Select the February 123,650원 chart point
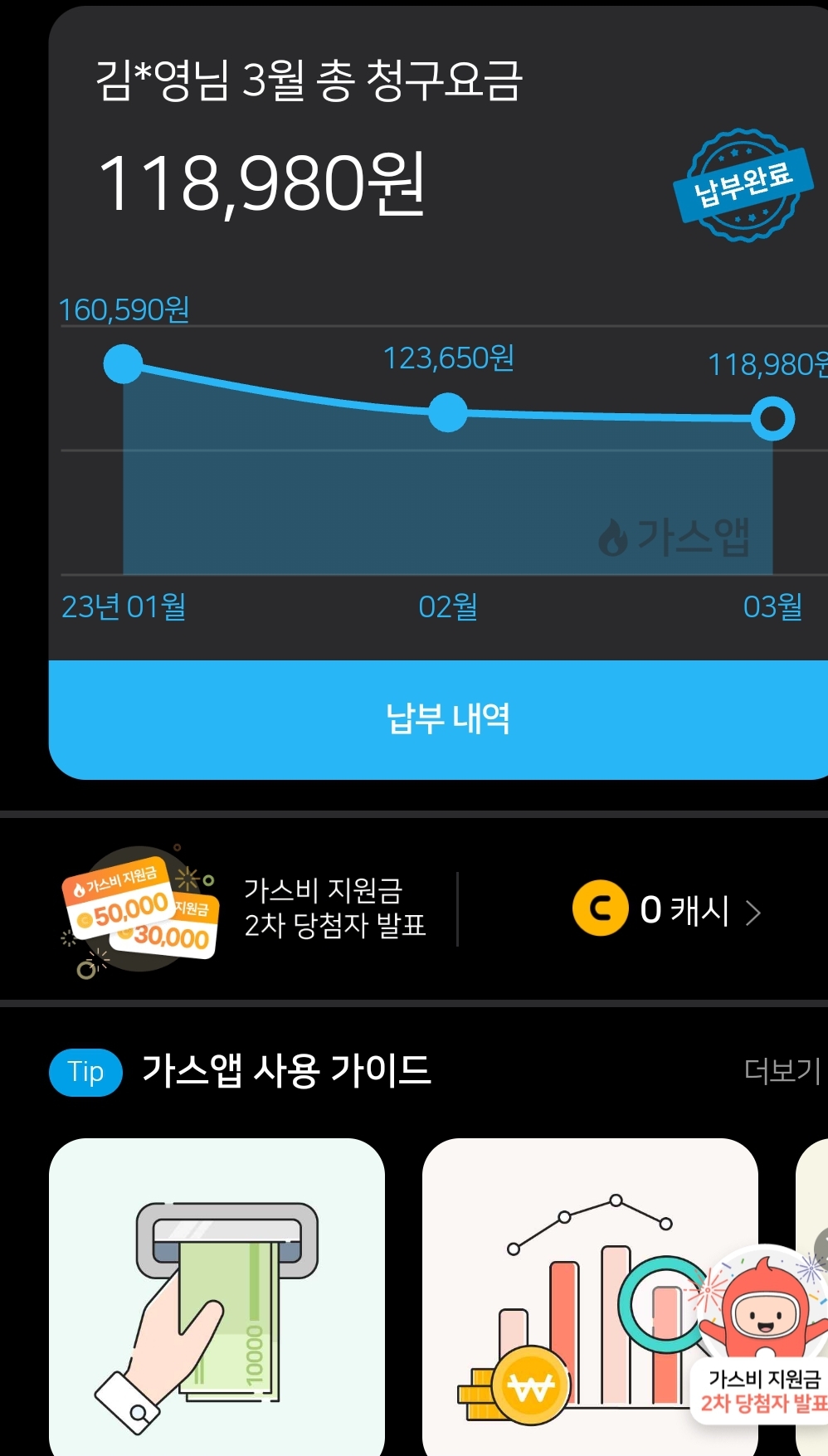The height and width of the screenshot is (1456, 828). pyautogui.click(x=448, y=412)
